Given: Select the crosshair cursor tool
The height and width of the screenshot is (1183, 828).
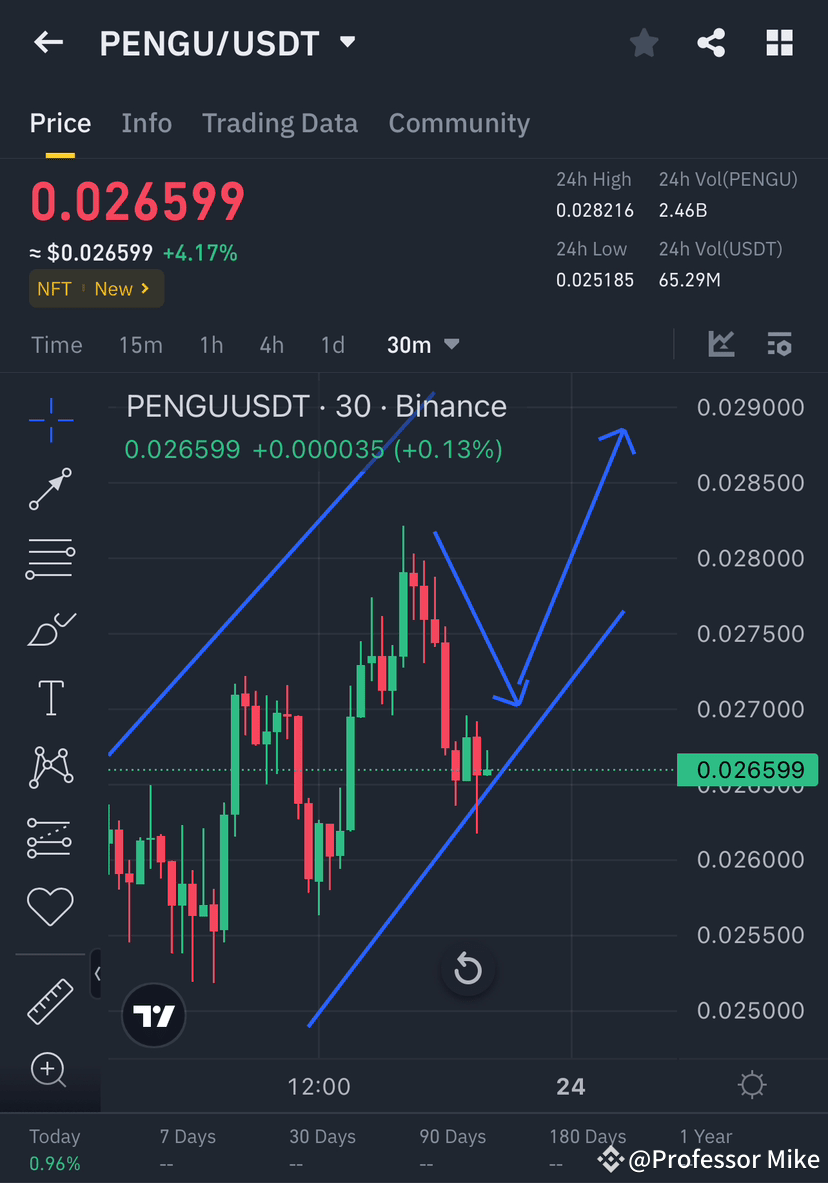Looking at the screenshot, I should [x=50, y=421].
